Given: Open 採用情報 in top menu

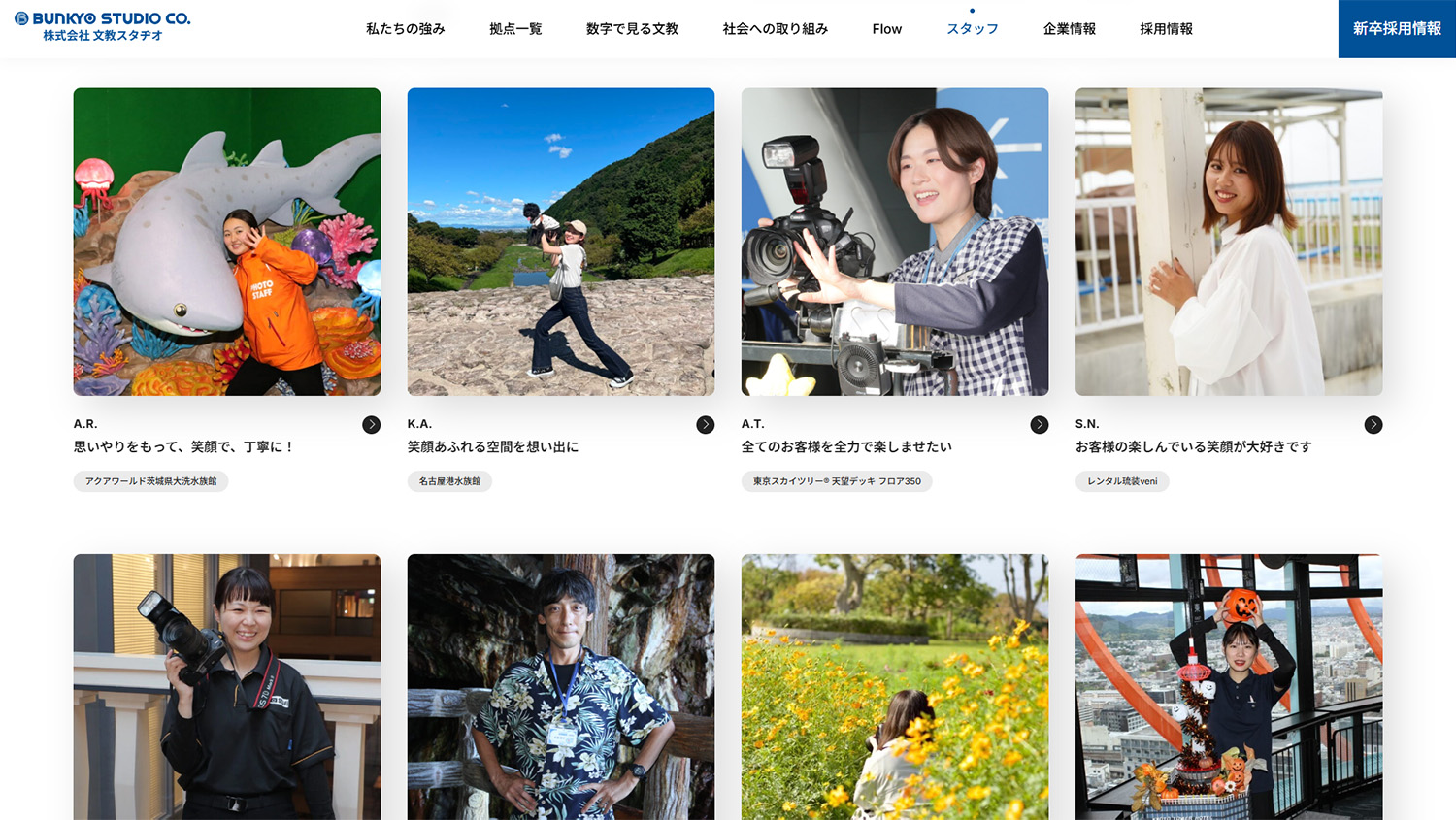Looking at the screenshot, I should click(1166, 29).
